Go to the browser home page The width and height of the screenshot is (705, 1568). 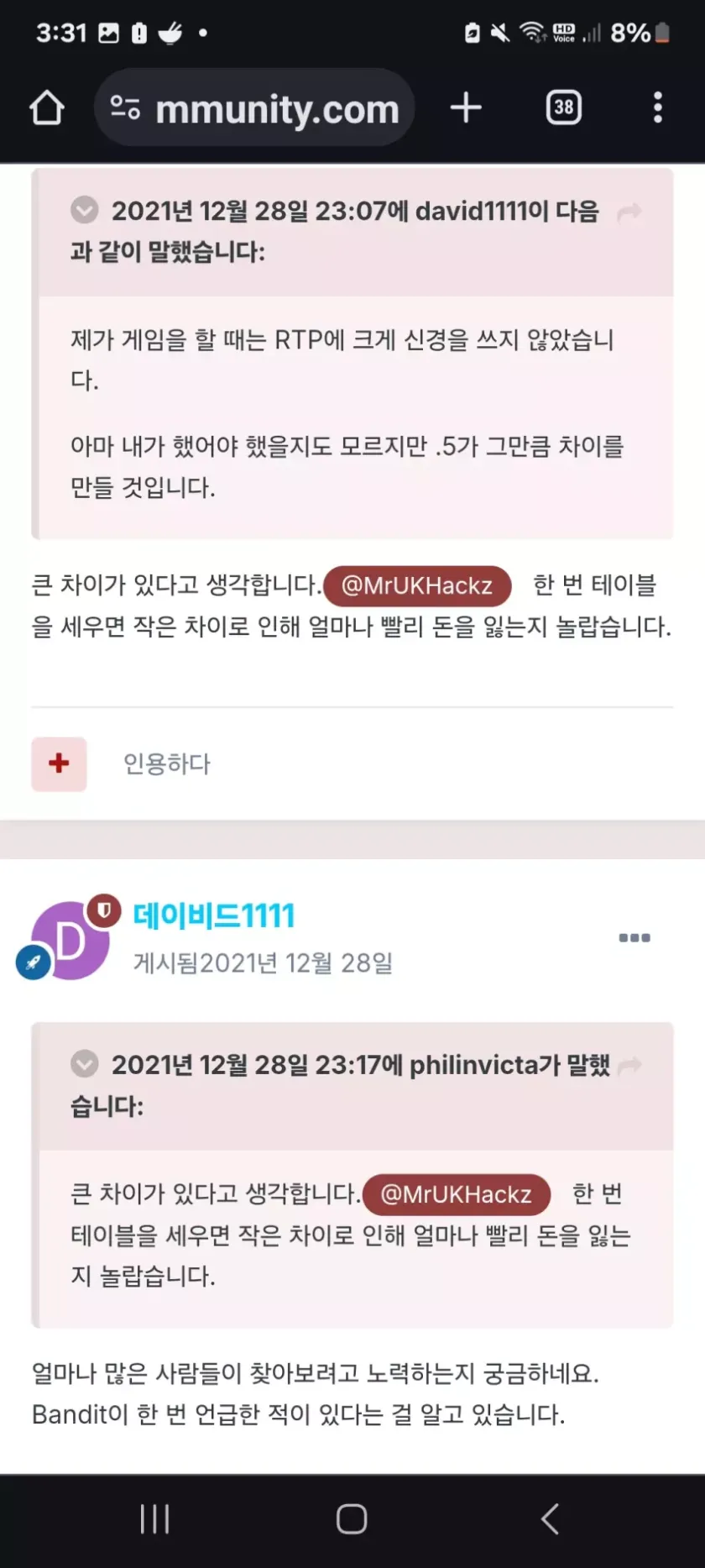[47, 108]
